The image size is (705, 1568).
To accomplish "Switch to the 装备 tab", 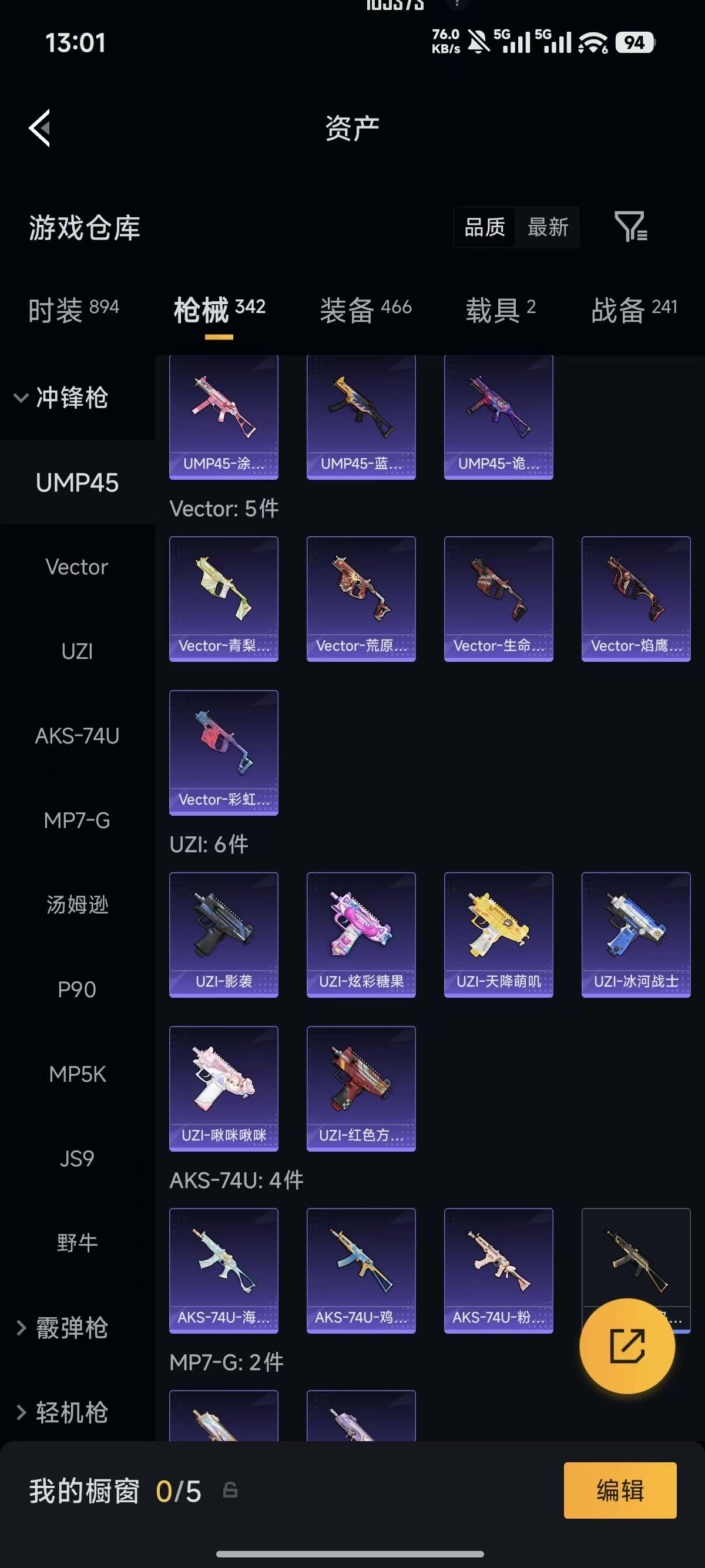I will [366, 310].
